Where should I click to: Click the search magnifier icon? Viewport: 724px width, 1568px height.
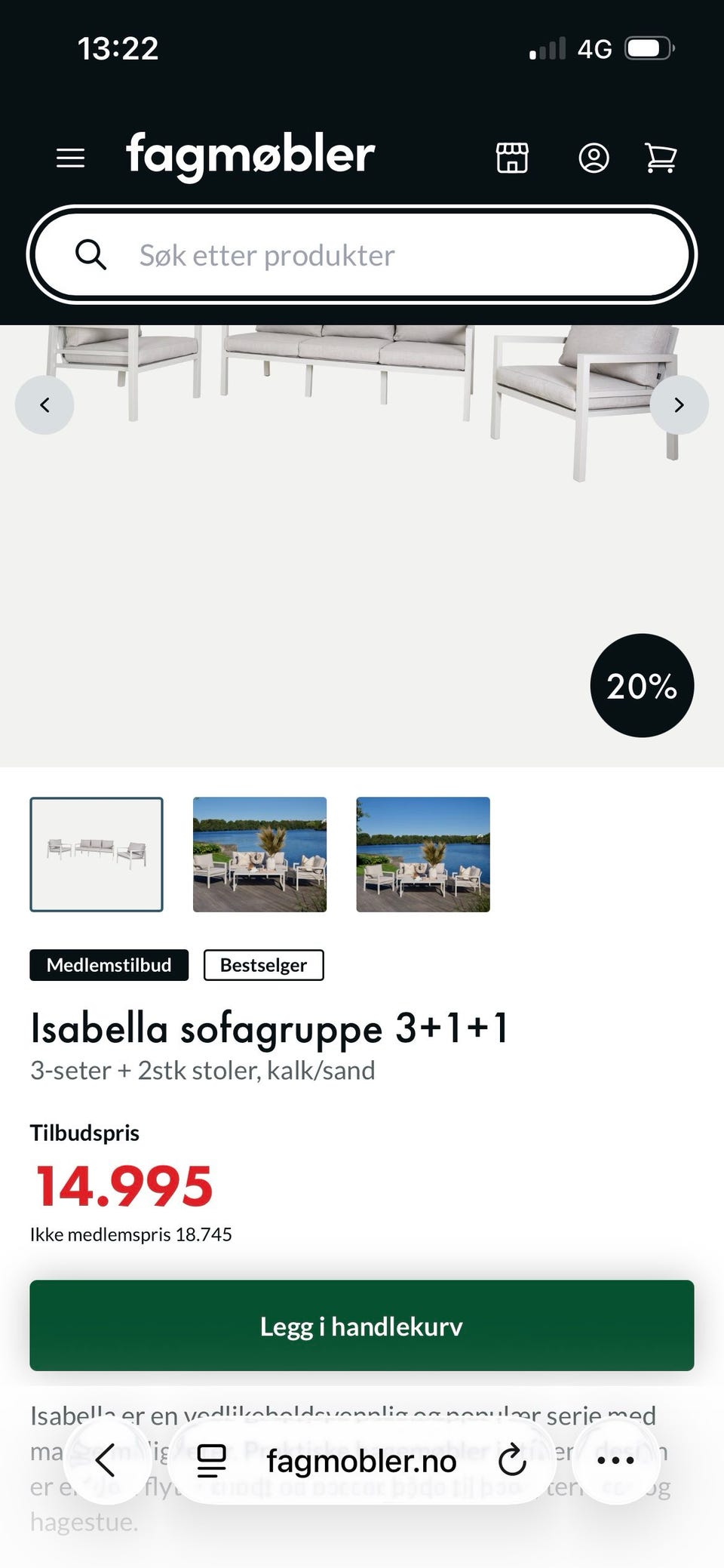[91, 254]
